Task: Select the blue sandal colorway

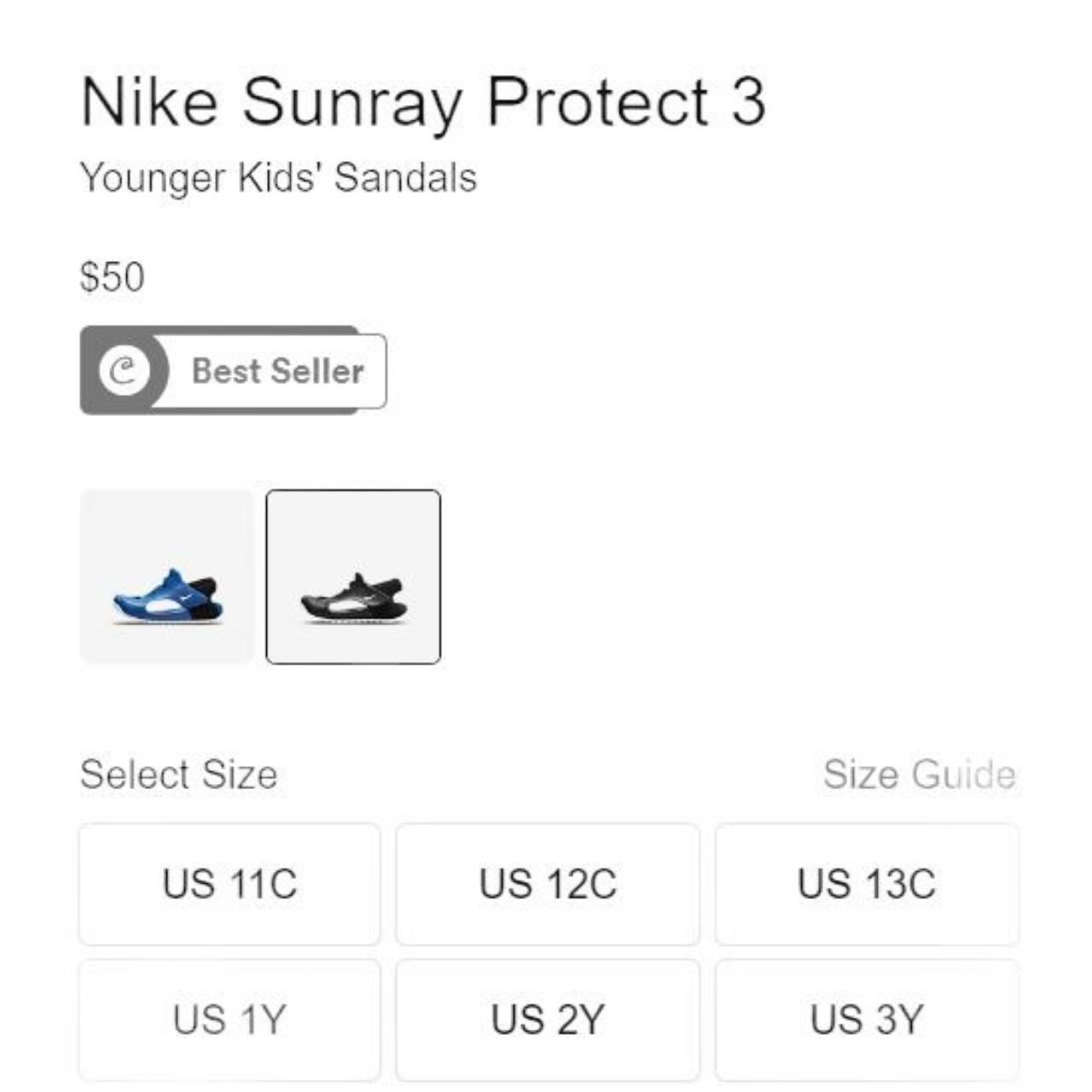Action: coord(167,577)
